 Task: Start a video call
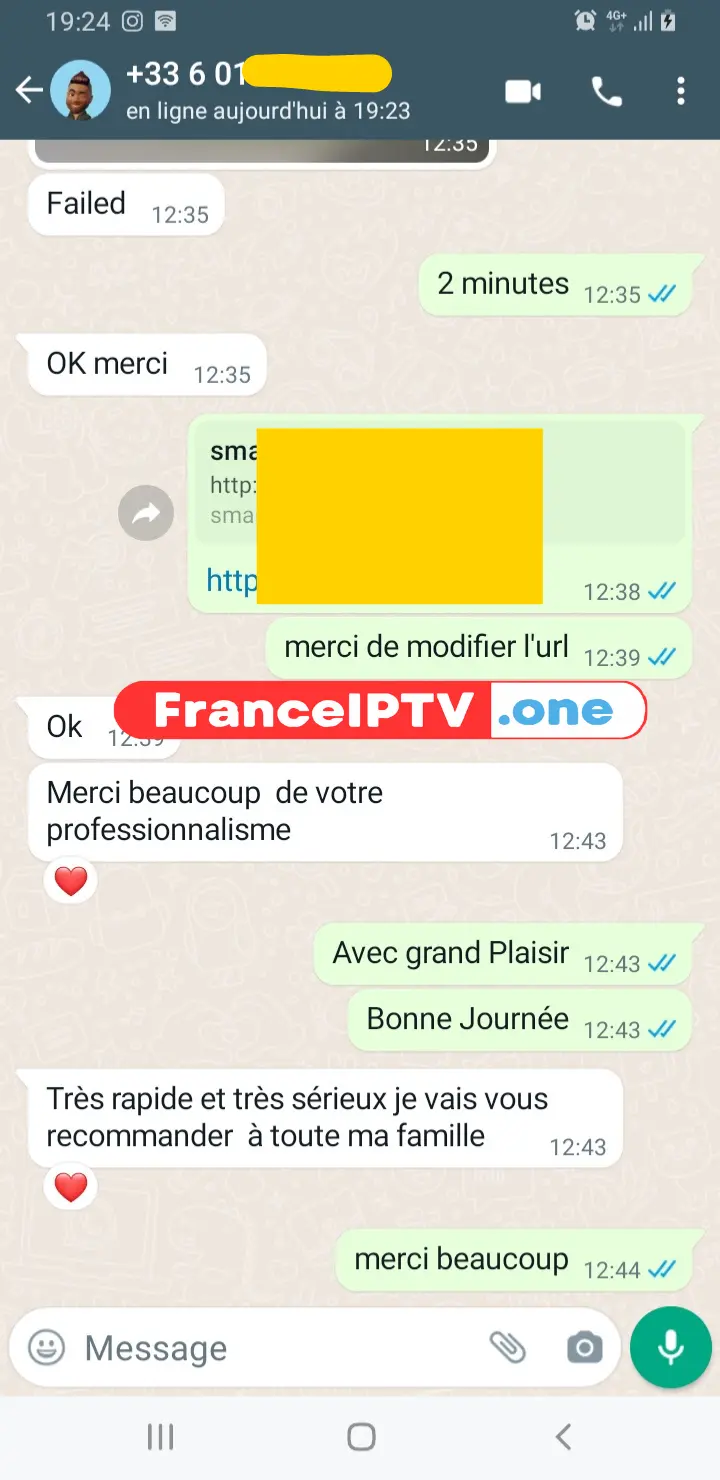(x=522, y=92)
